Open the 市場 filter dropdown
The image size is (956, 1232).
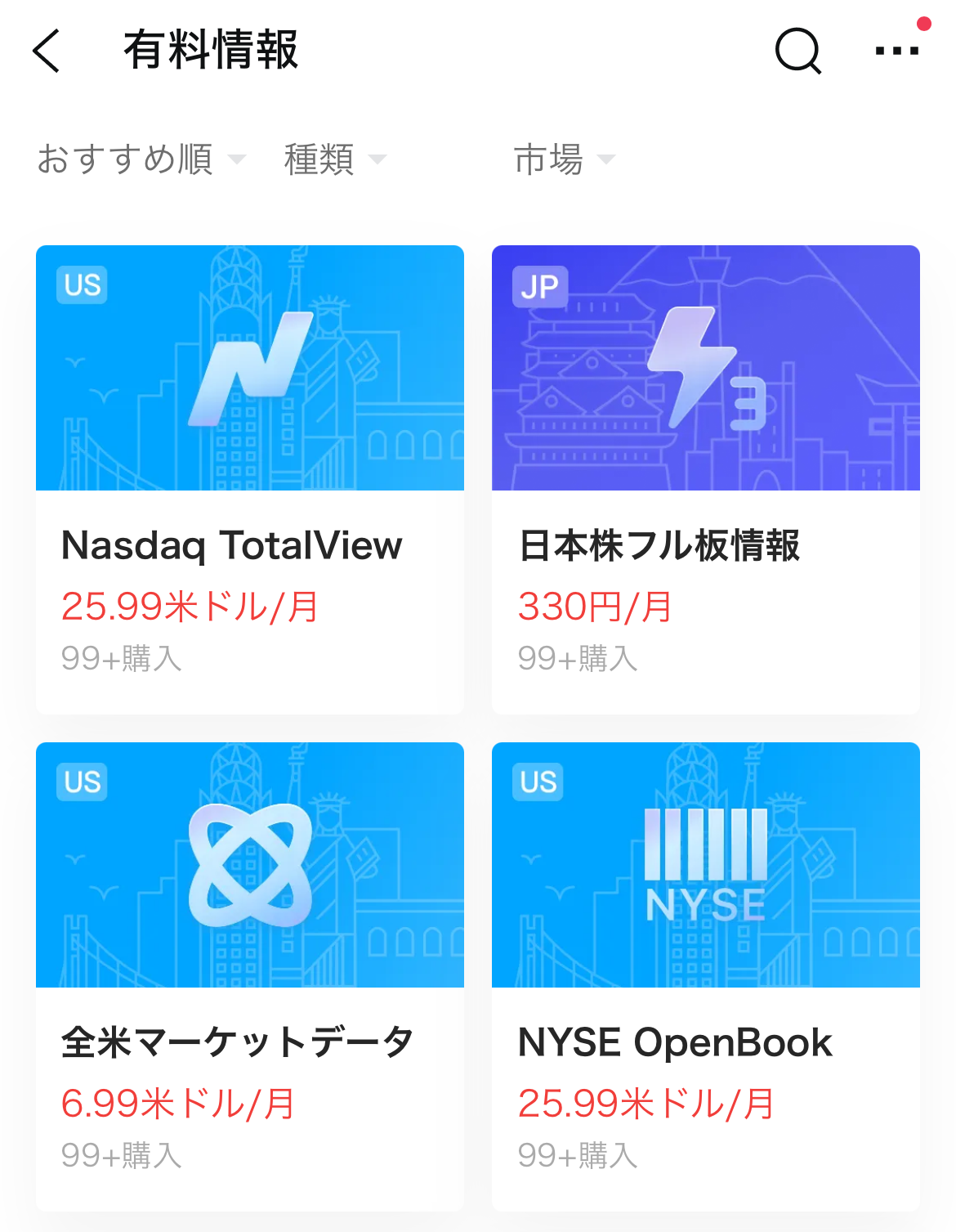pos(564,159)
